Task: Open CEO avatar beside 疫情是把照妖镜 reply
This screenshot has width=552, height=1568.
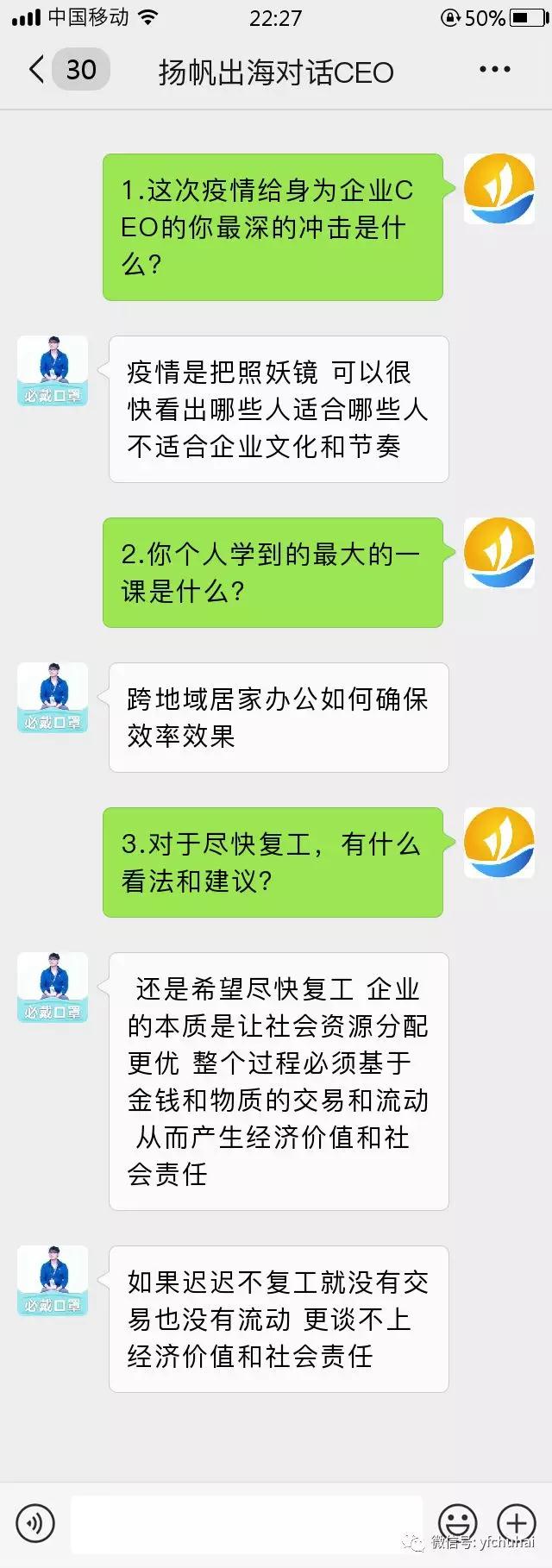Action: coord(53,371)
